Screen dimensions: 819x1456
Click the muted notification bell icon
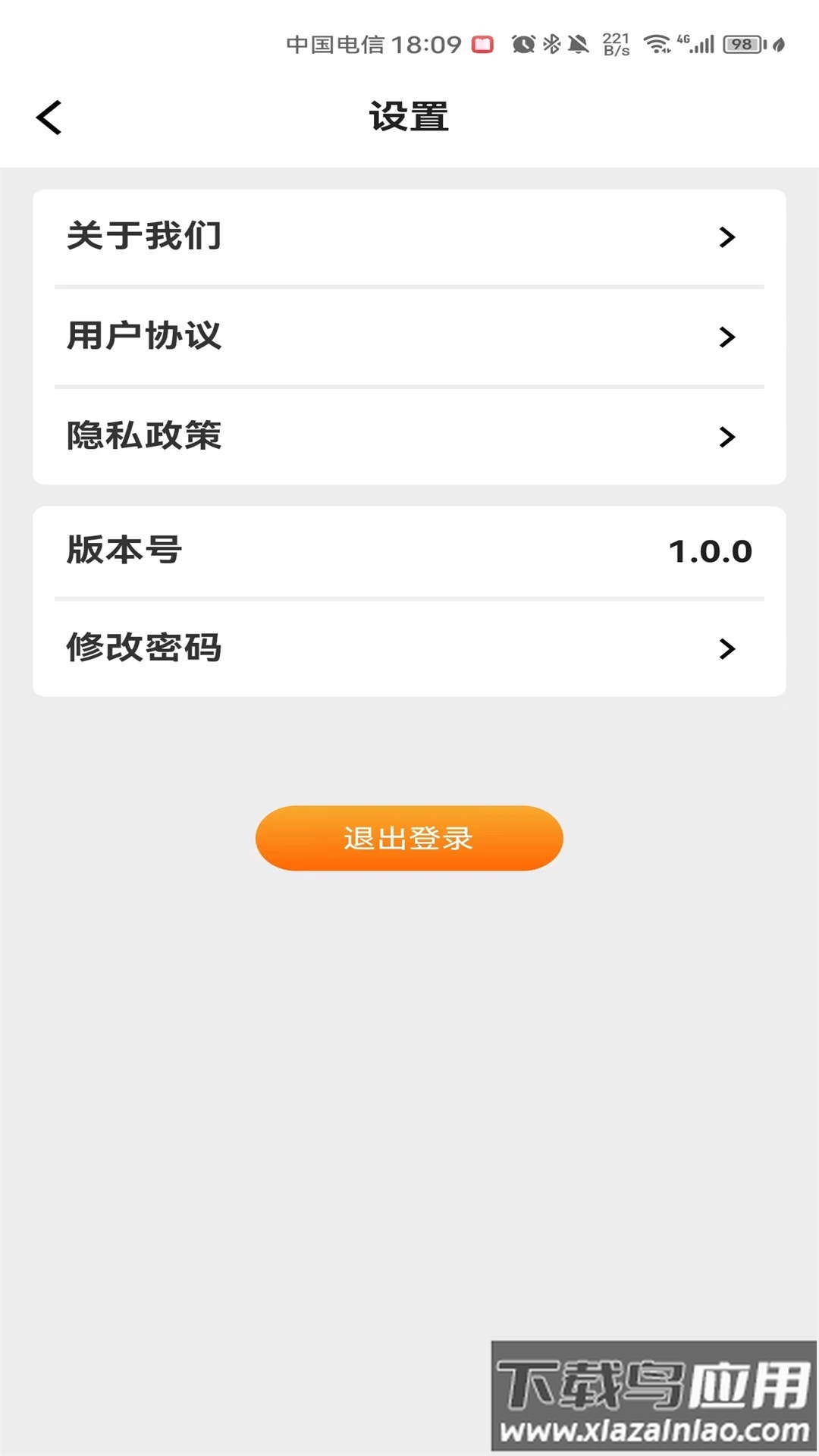(579, 43)
